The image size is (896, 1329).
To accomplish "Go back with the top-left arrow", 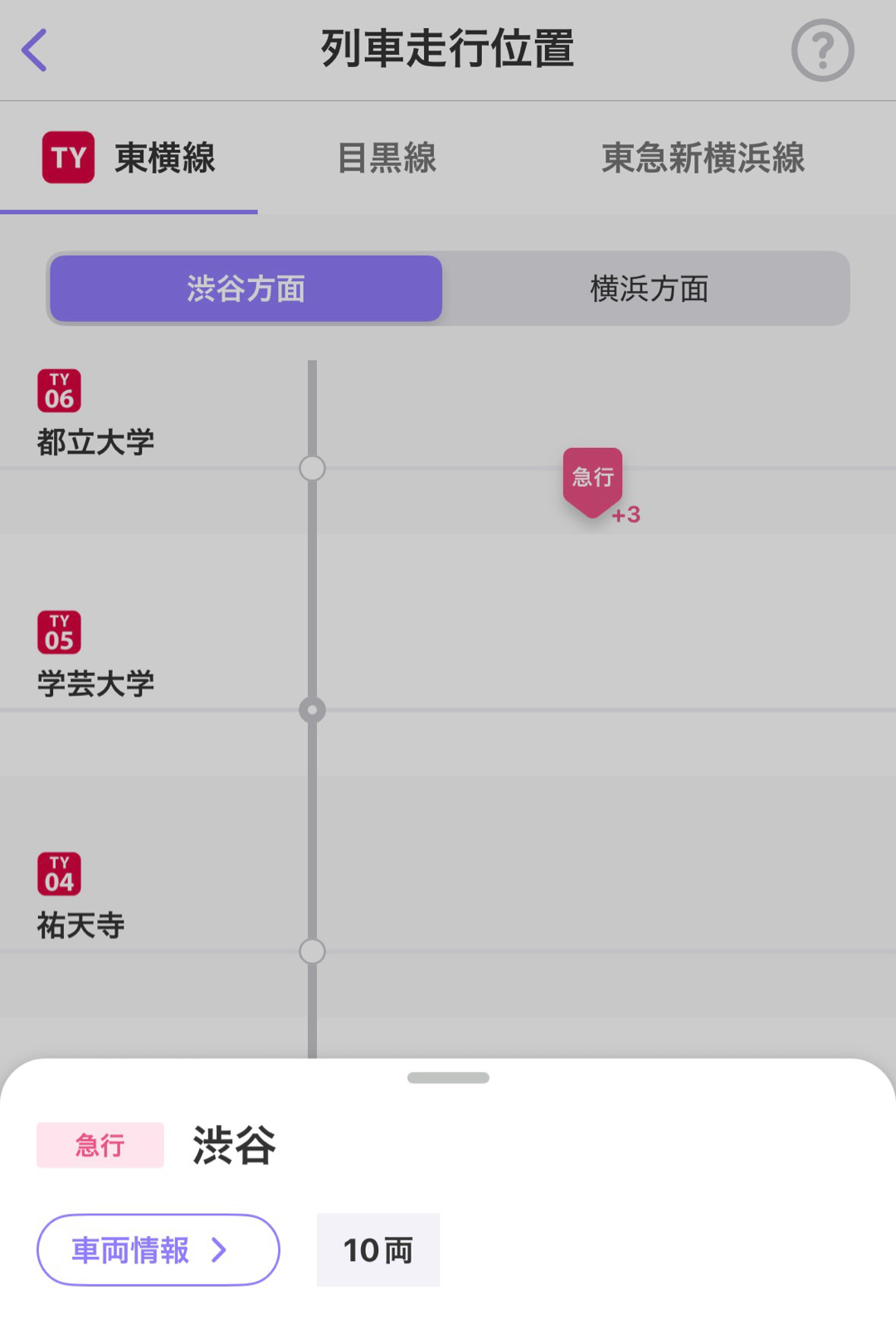I will tap(35, 51).
